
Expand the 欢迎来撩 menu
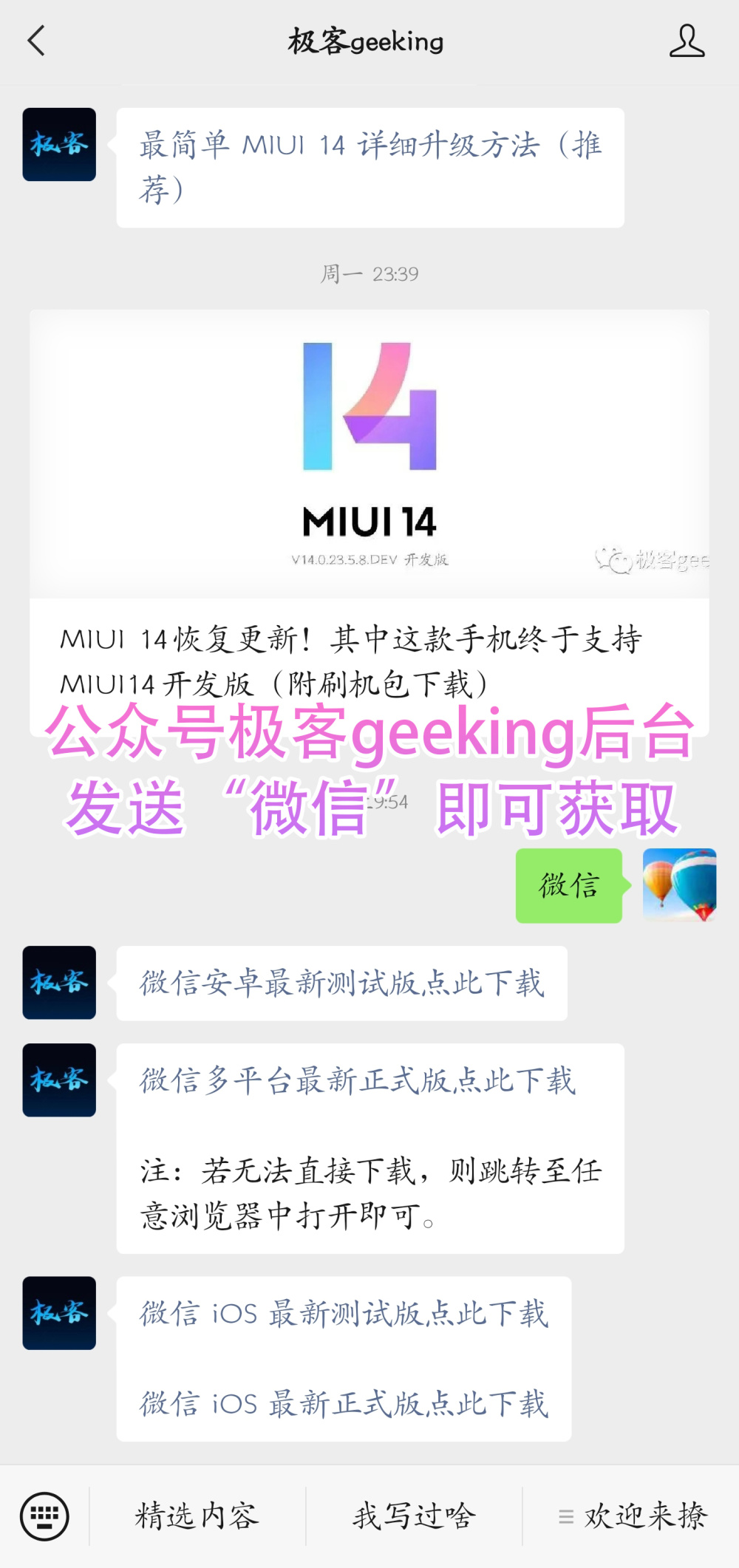pyautogui.click(x=632, y=1516)
